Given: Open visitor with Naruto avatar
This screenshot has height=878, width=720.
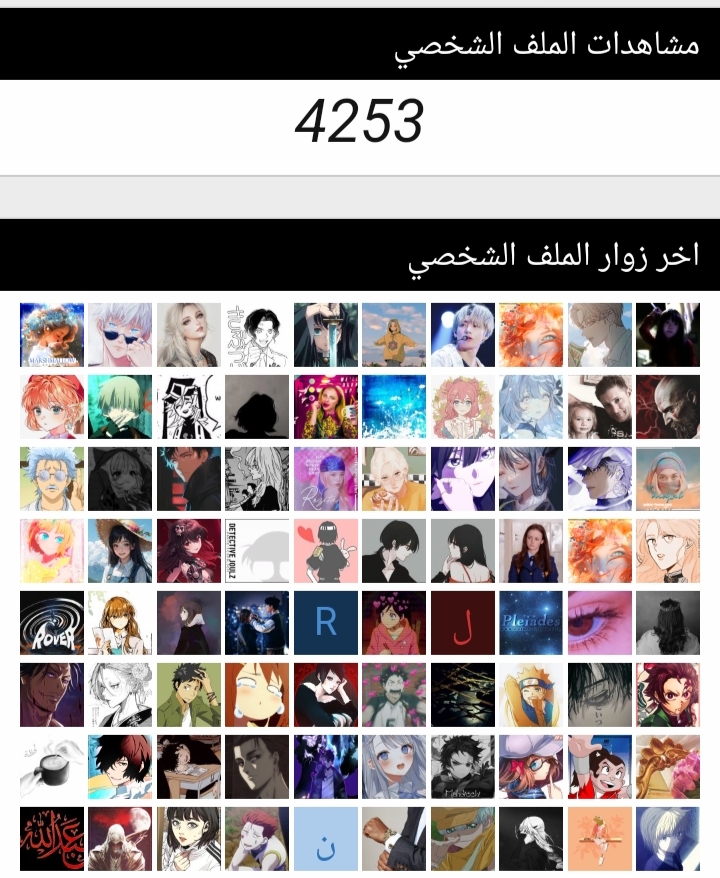Looking at the screenshot, I should tap(530, 695).
